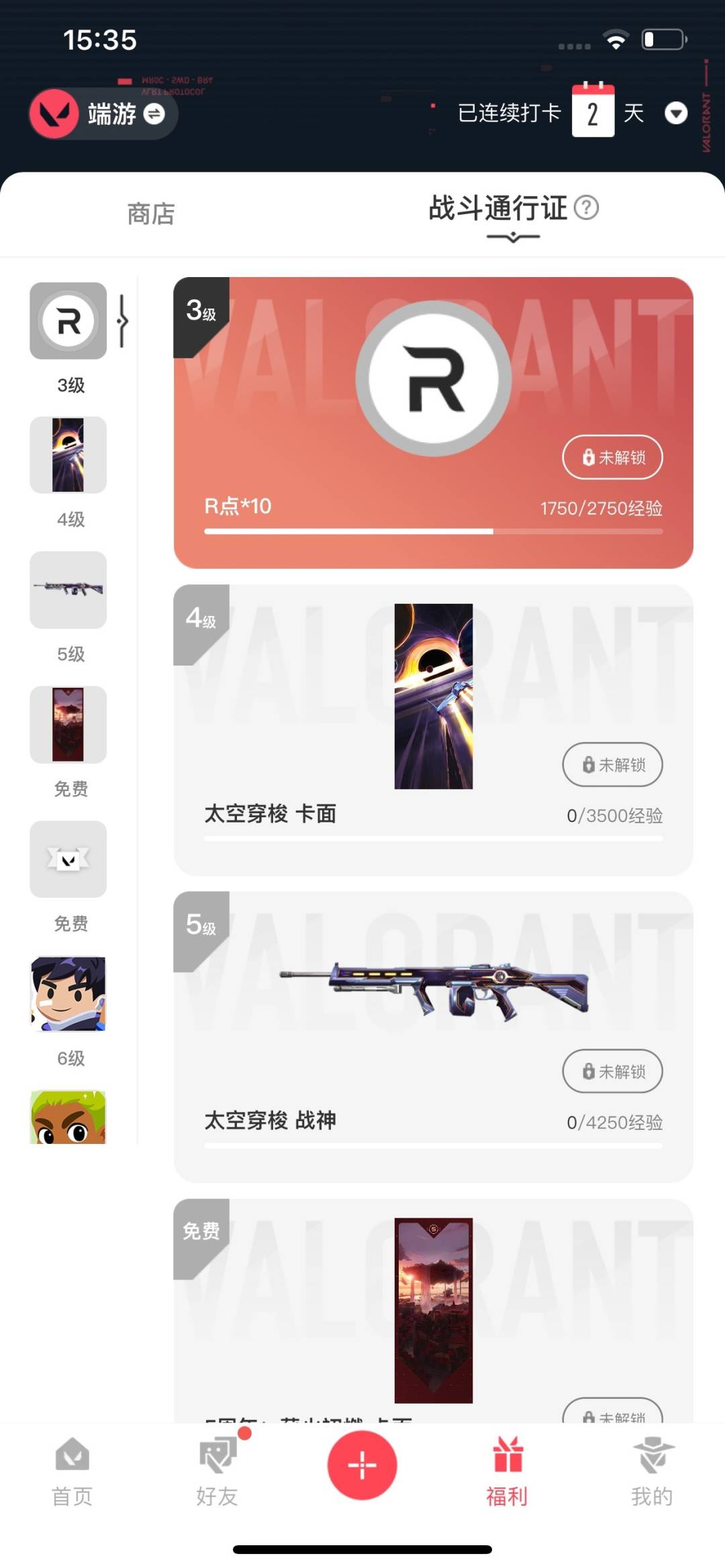Tap 未解锁 on 太空穿梭 卡面
The width and height of the screenshot is (725, 1568).
click(612, 764)
